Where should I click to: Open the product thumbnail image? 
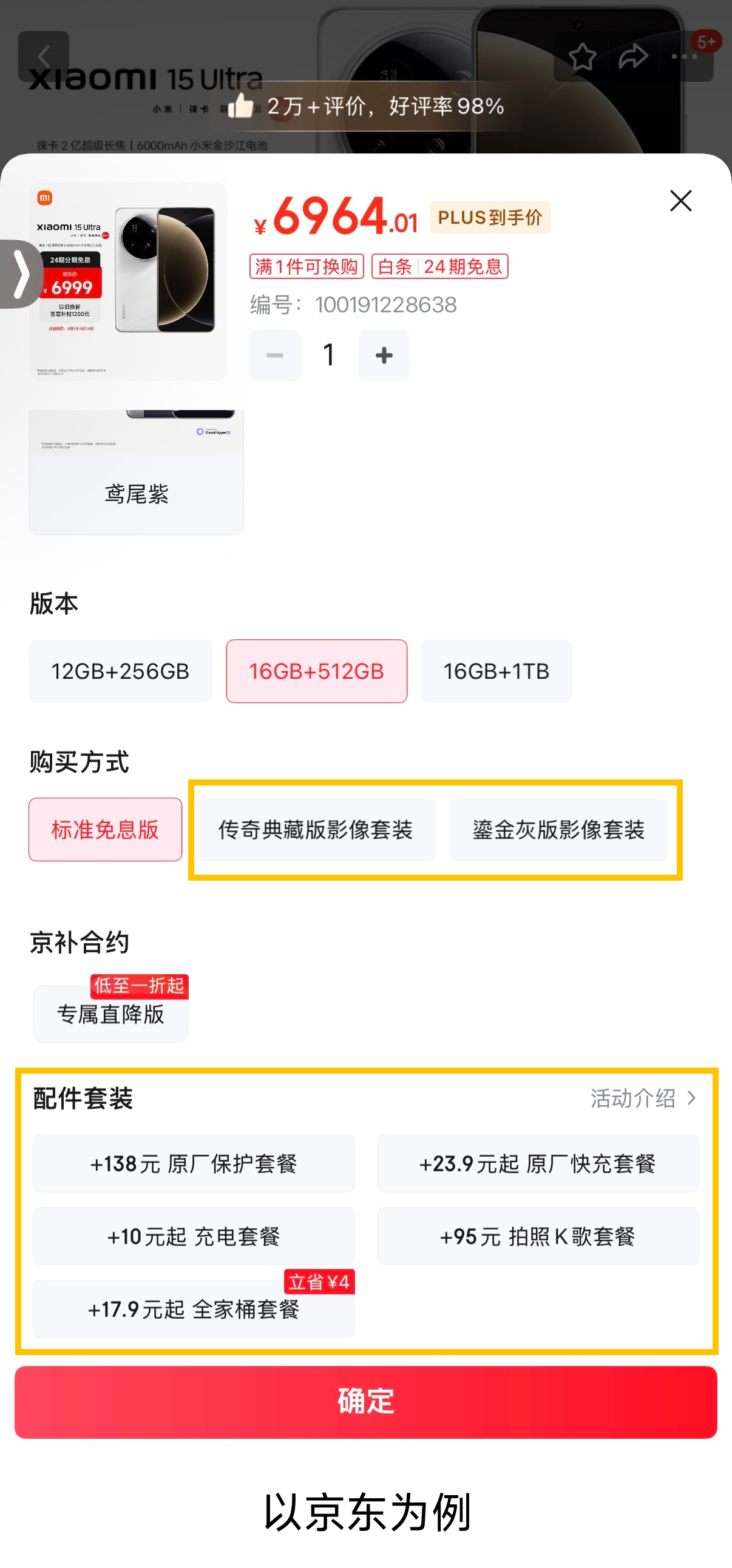tap(129, 281)
